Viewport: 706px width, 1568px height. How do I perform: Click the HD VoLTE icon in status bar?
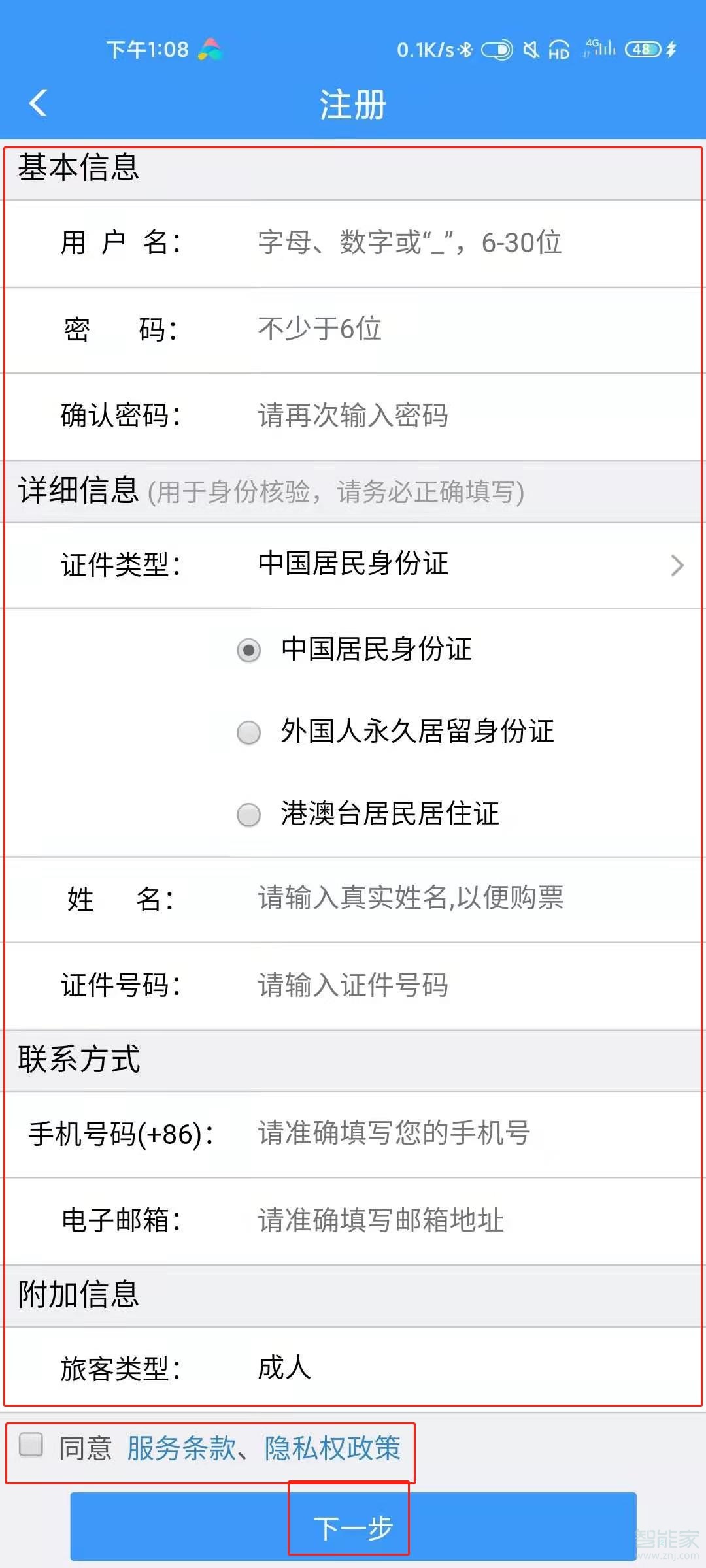tap(559, 51)
